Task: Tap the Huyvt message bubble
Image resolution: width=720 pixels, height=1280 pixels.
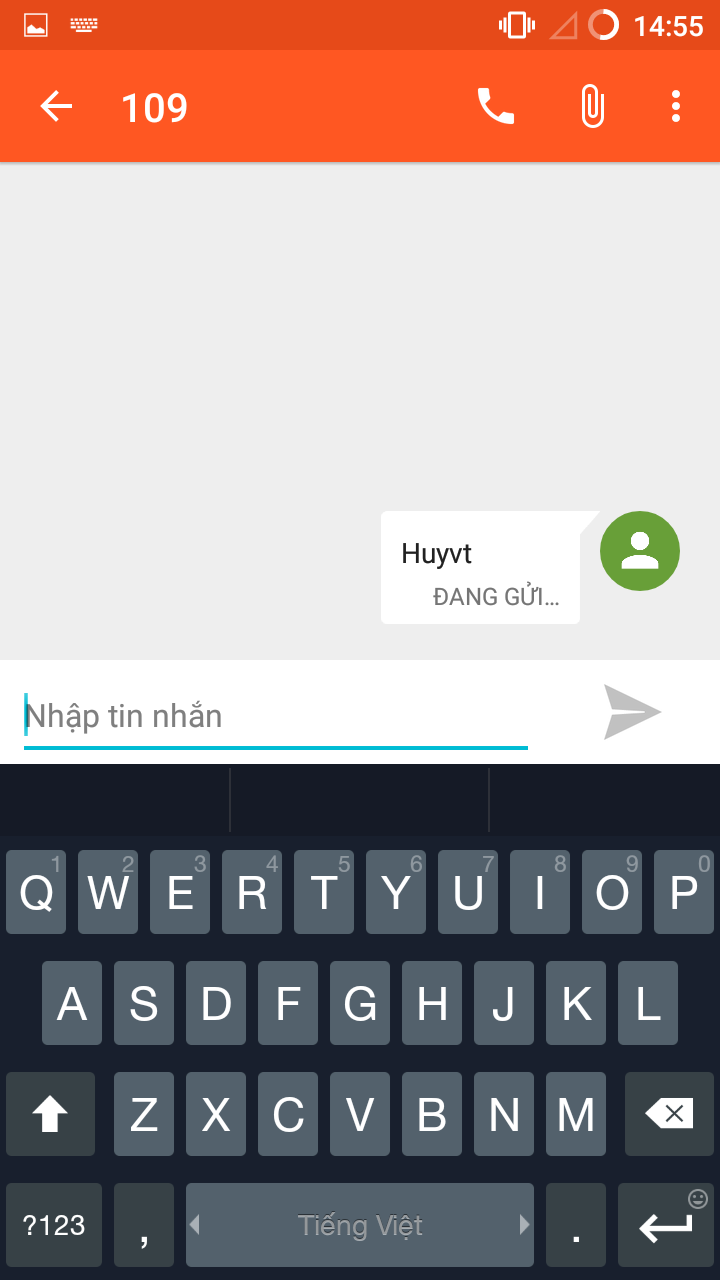Action: [481, 567]
